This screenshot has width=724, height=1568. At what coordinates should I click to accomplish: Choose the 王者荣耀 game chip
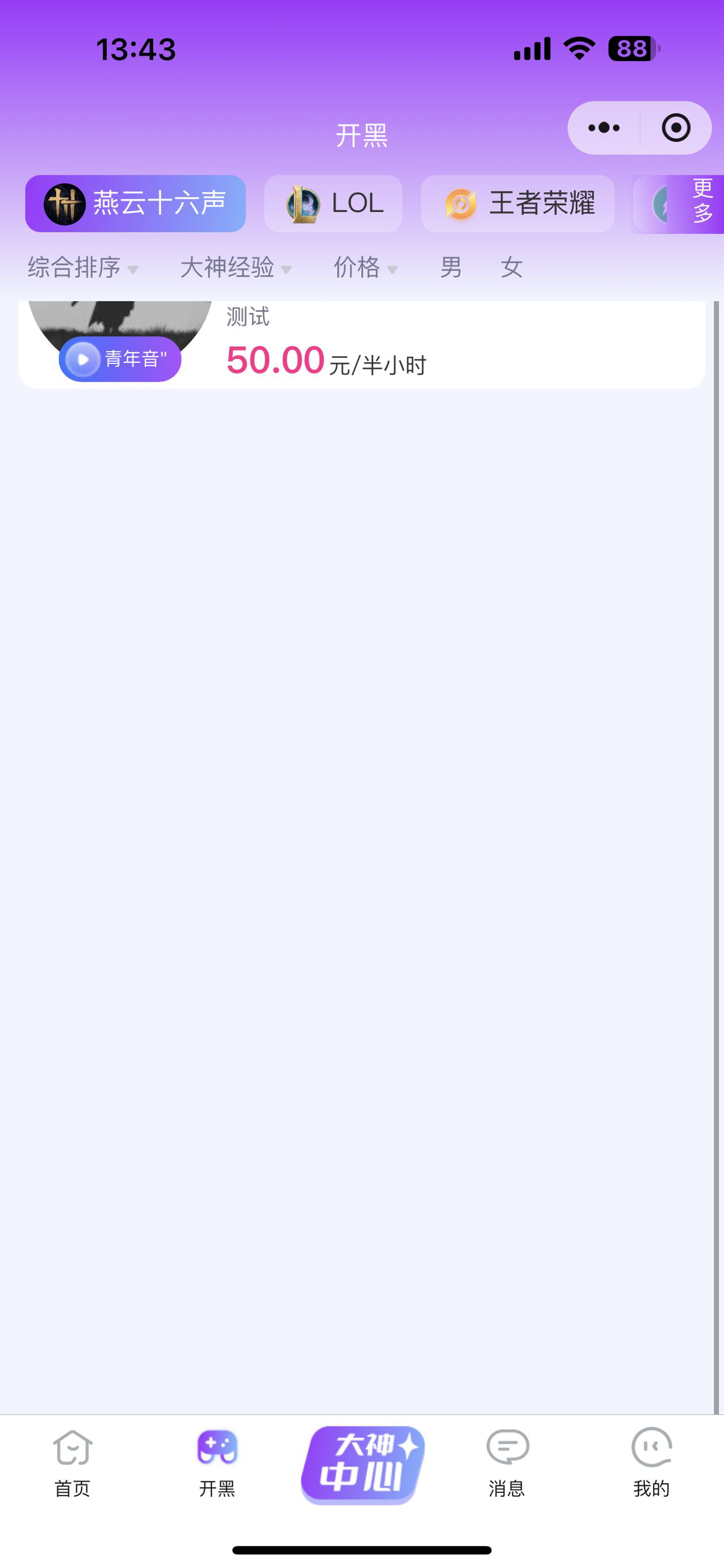[518, 203]
